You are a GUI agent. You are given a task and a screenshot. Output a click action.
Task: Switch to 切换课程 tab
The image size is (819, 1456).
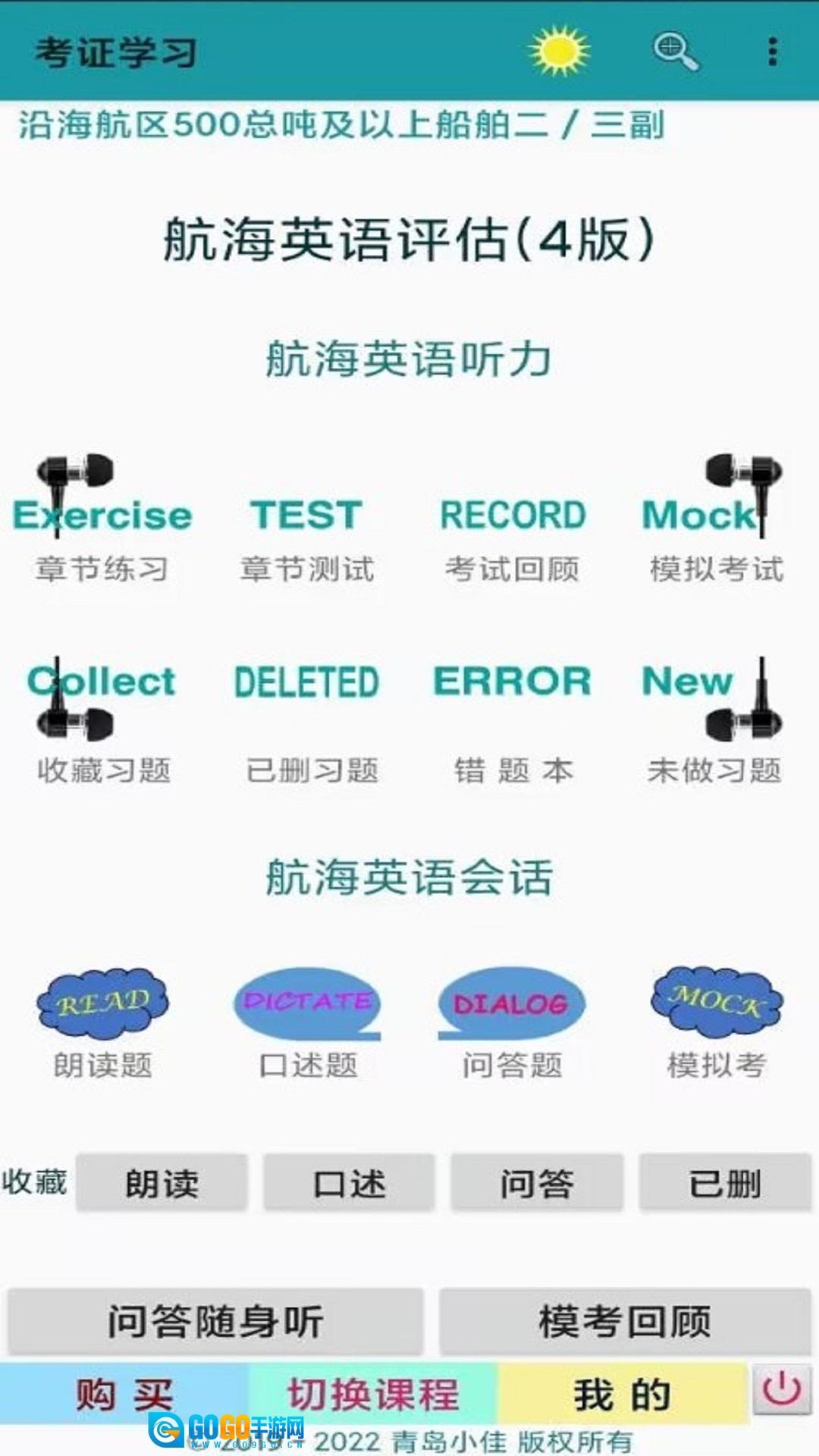(x=373, y=1394)
